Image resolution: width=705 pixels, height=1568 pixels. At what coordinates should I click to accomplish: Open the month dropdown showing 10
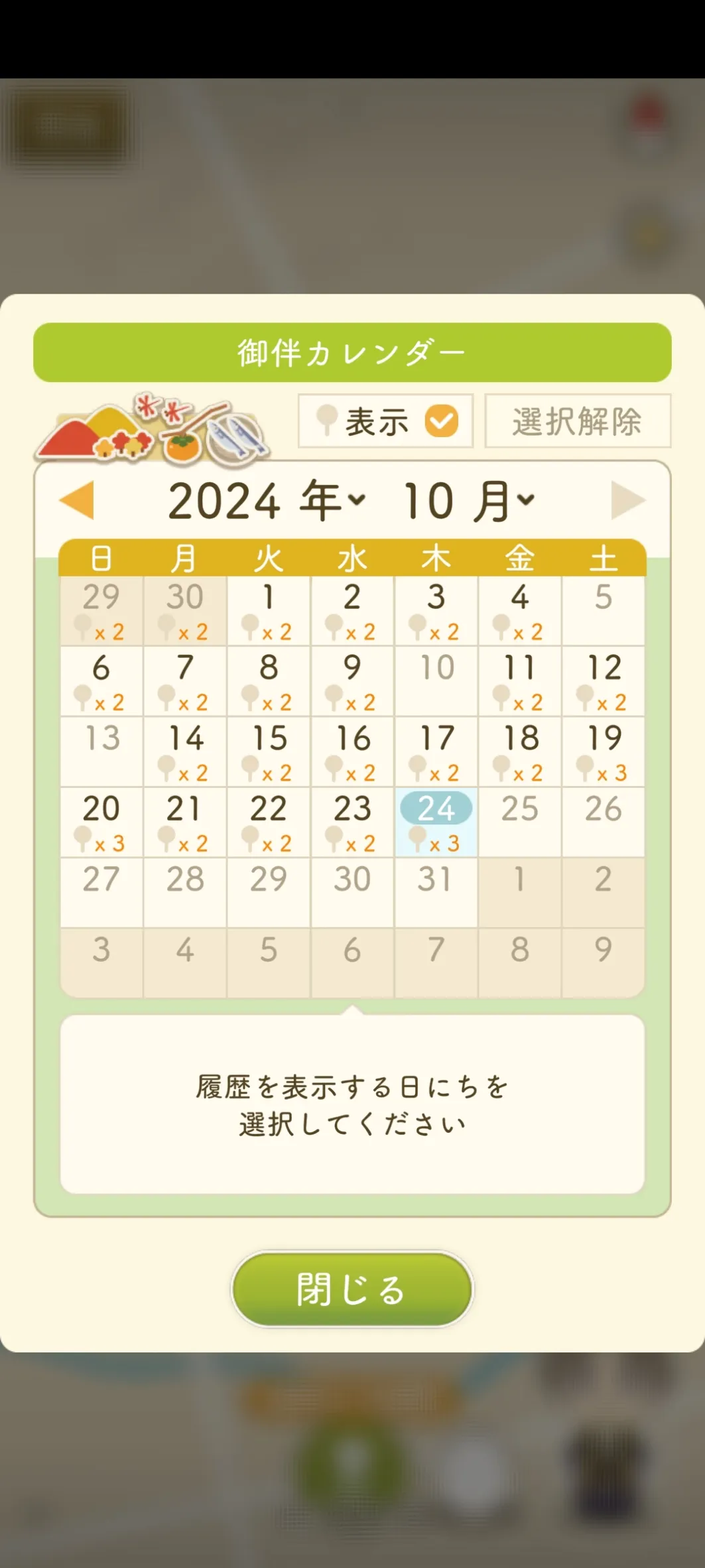(469, 501)
